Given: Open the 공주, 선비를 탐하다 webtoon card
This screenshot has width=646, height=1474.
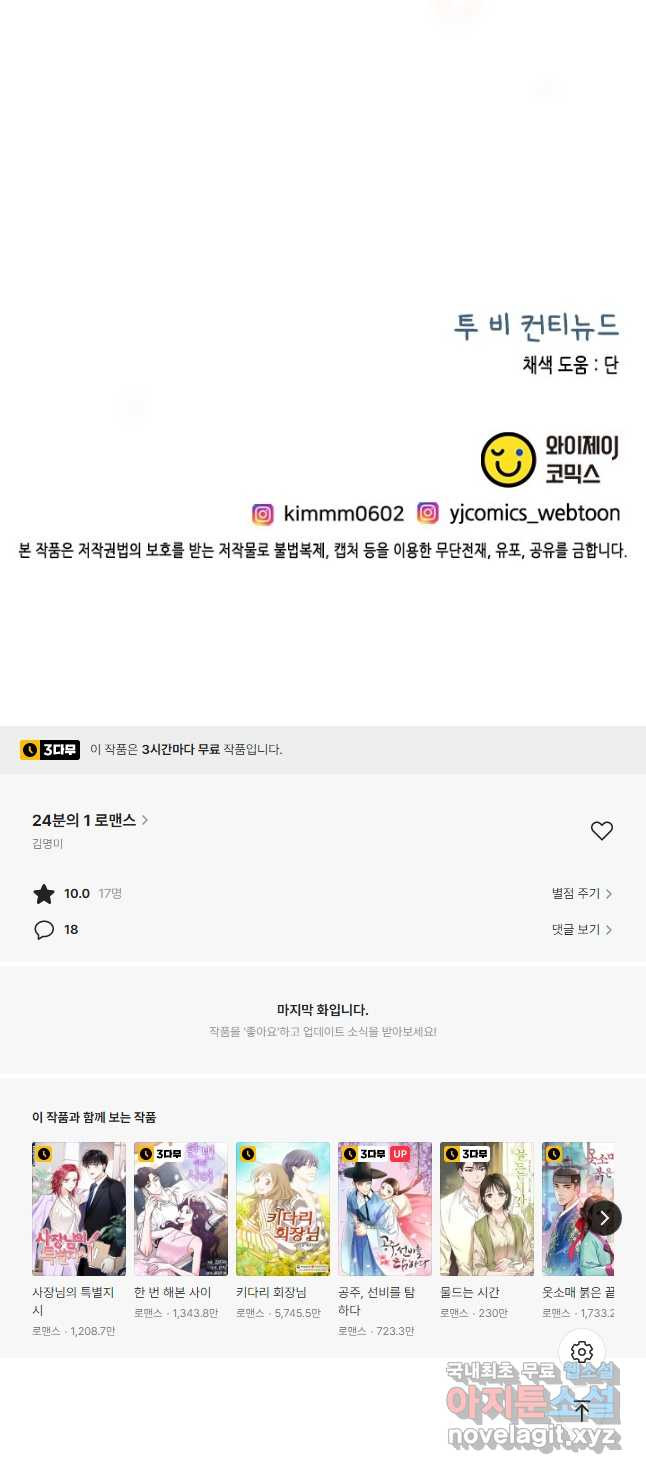Looking at the screenshot, I should [x=385, y=1209].
